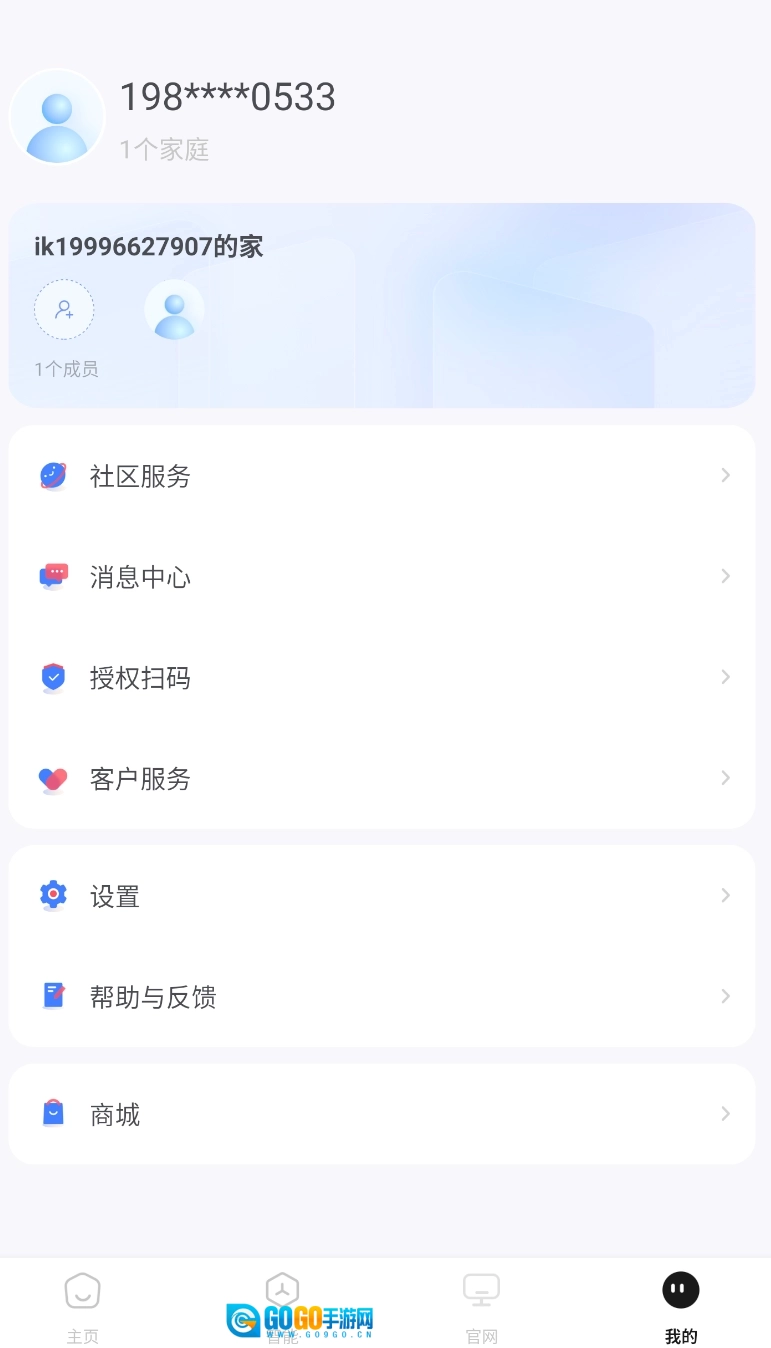Click the 客户服务 heart-shaped service icon
The height and width of the screenshot is (1348, 771).
click(53, 779)
